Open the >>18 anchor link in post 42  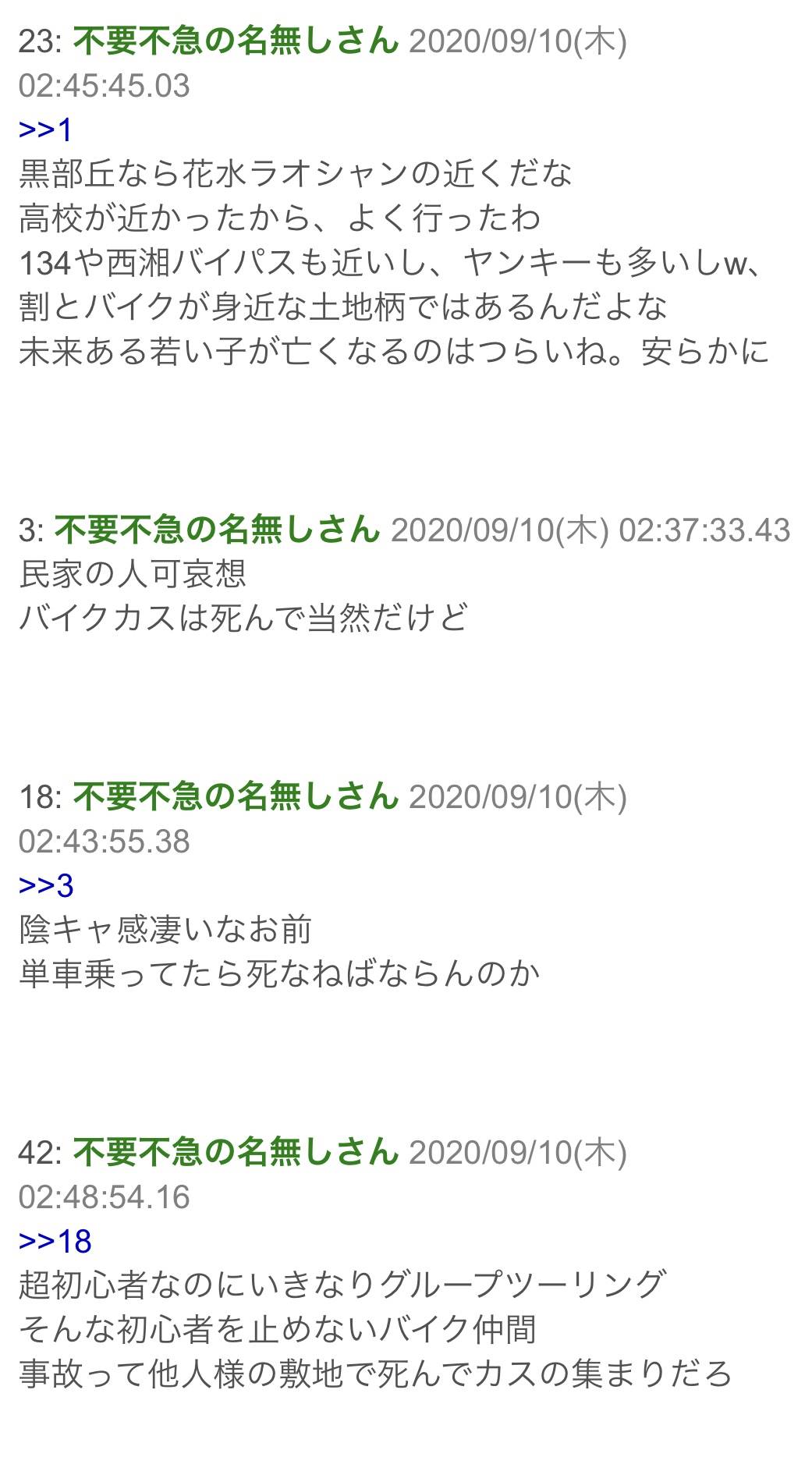tap(55, 1241)
